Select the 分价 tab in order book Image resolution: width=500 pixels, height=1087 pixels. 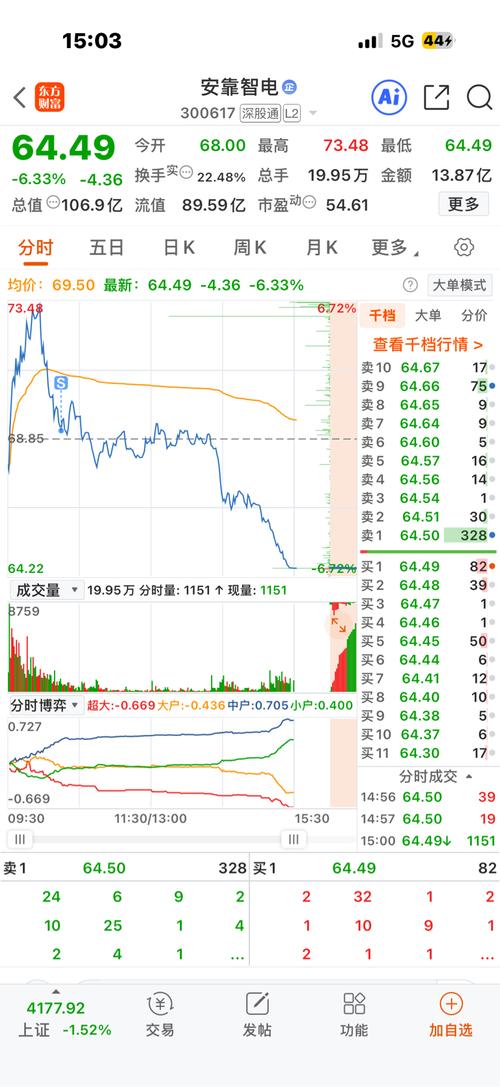pos(474,315)
